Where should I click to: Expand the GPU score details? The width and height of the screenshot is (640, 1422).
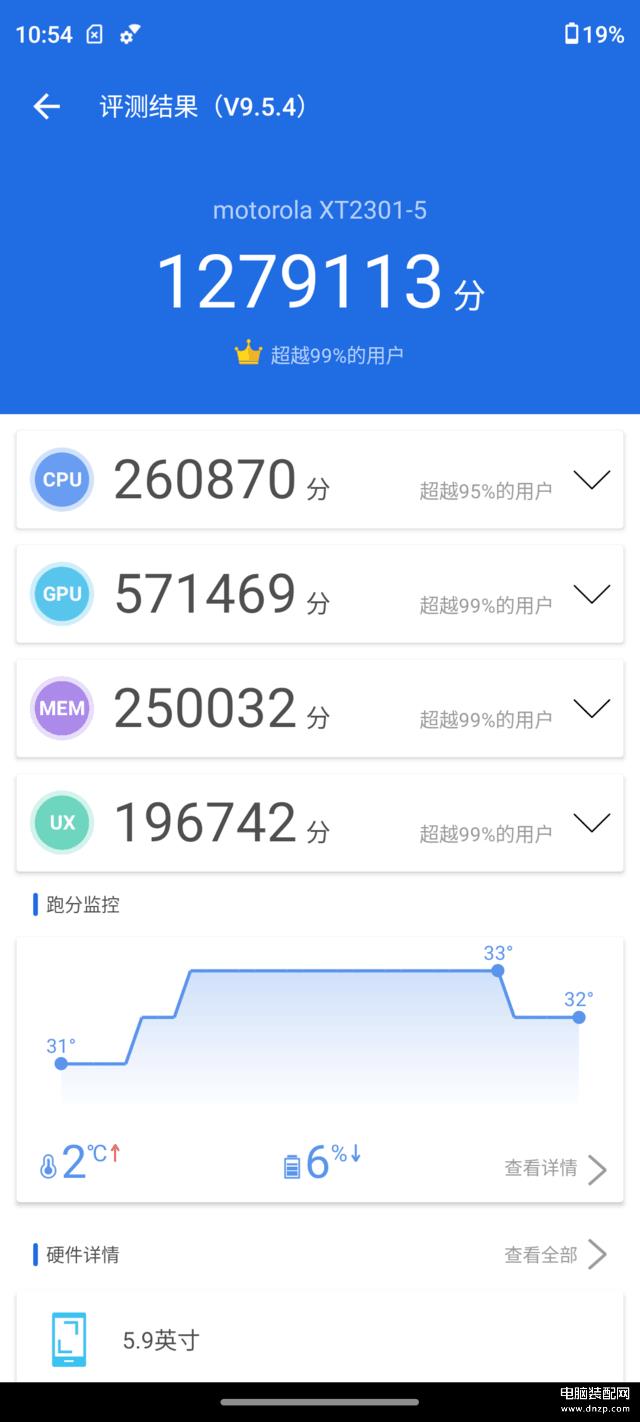(x=592, y=594)
